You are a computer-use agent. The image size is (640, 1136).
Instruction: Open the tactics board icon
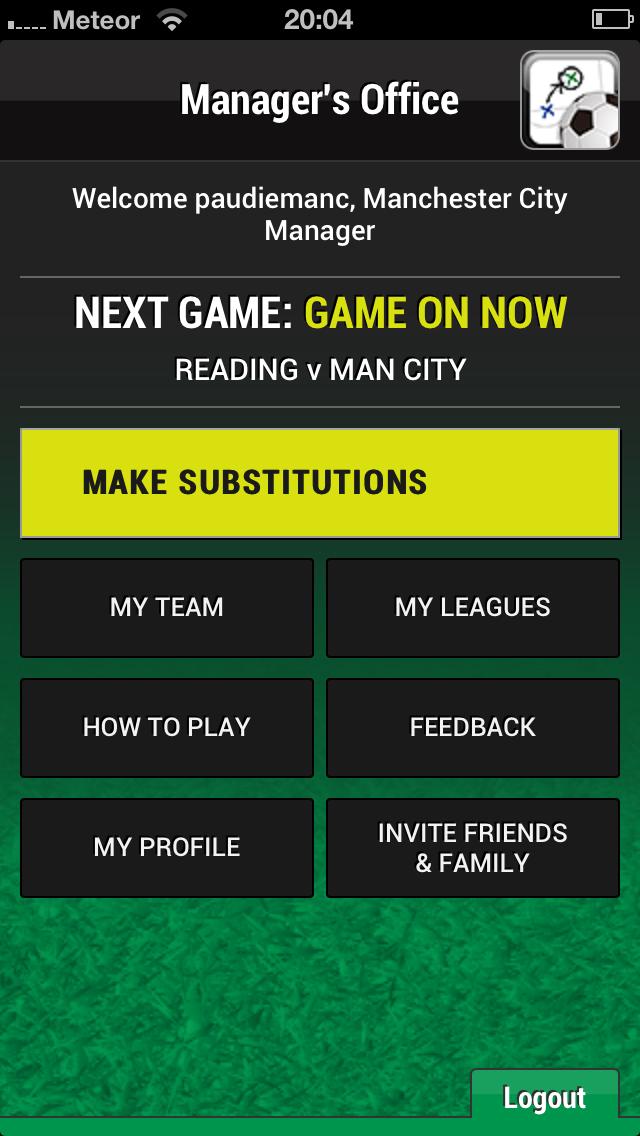[x=569, y=100]
